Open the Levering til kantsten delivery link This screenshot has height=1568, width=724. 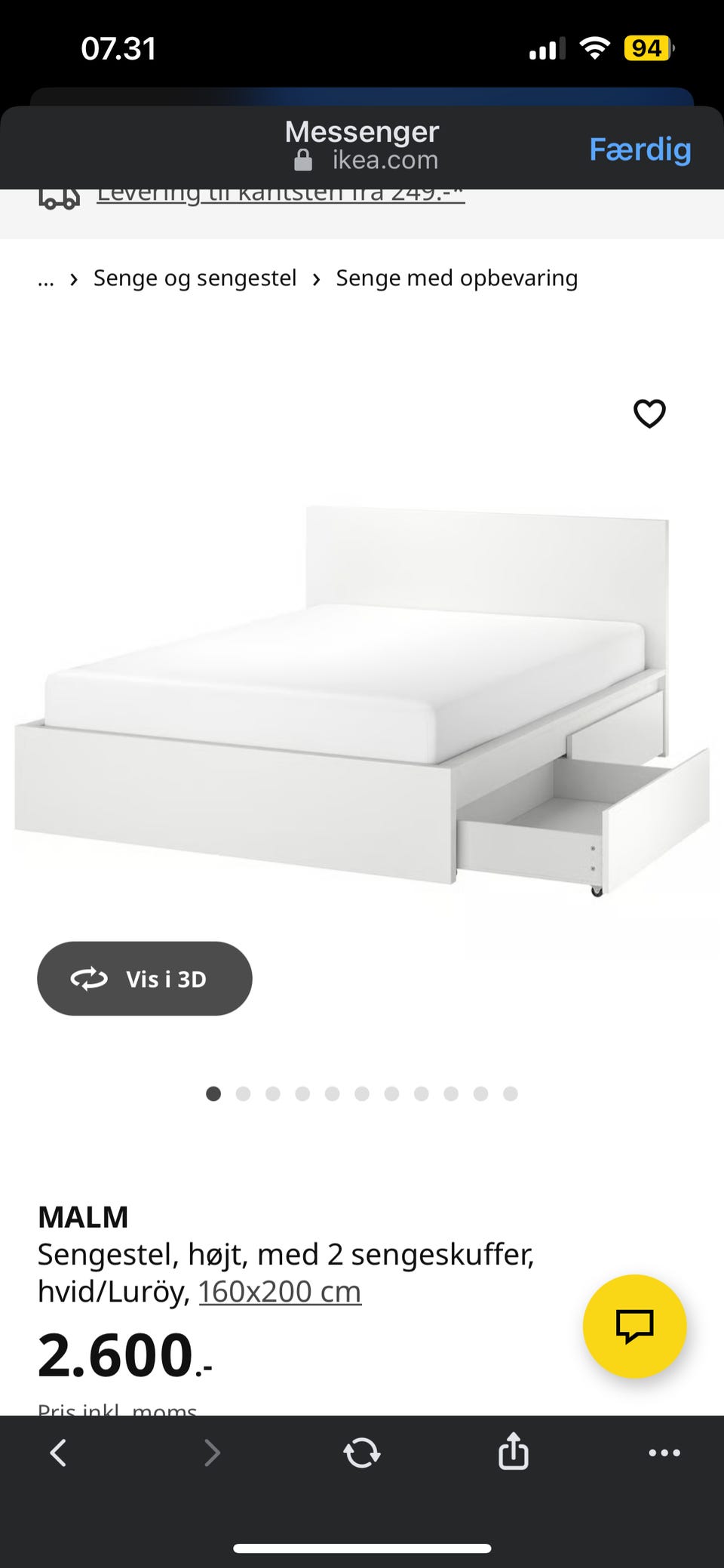[281, 193]
